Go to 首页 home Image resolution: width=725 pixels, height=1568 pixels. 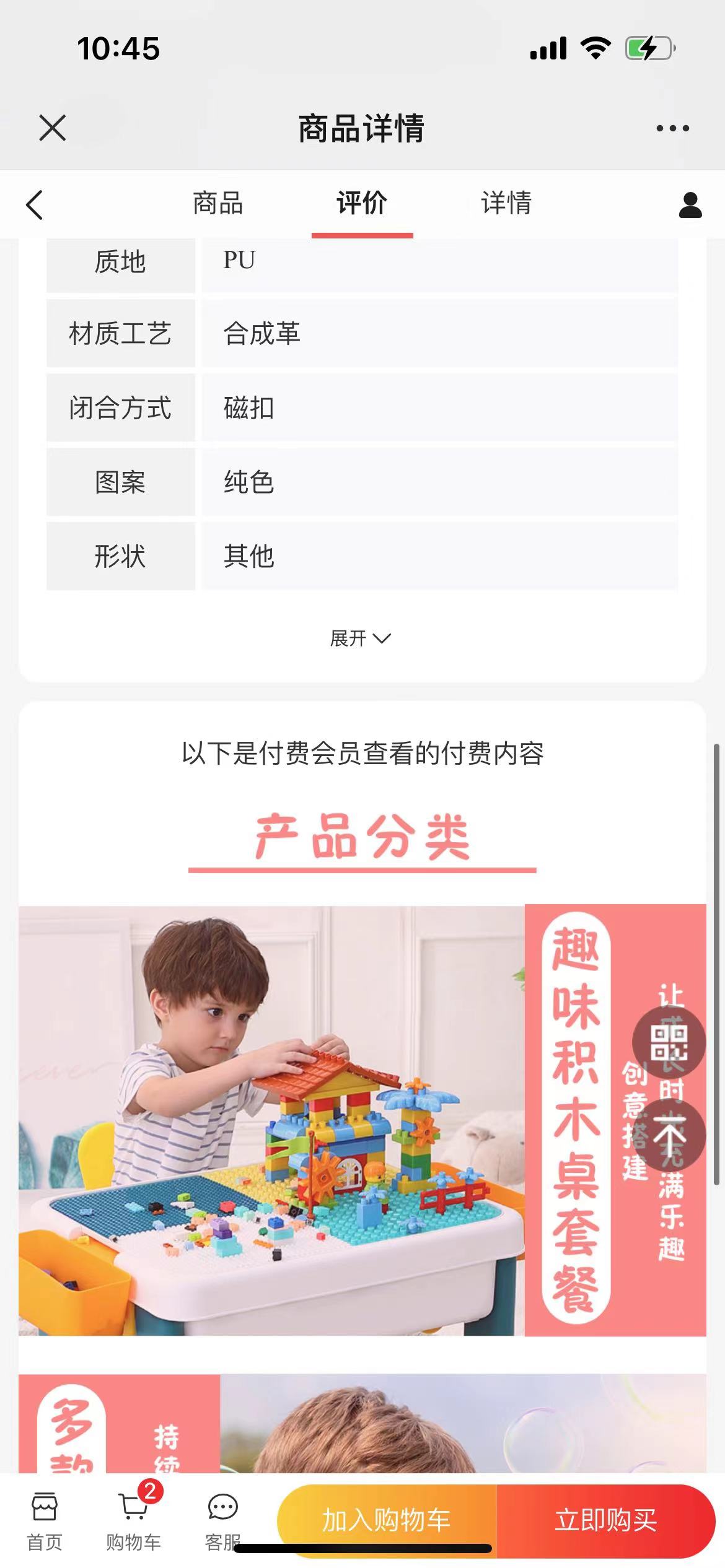click(45, 1520)
